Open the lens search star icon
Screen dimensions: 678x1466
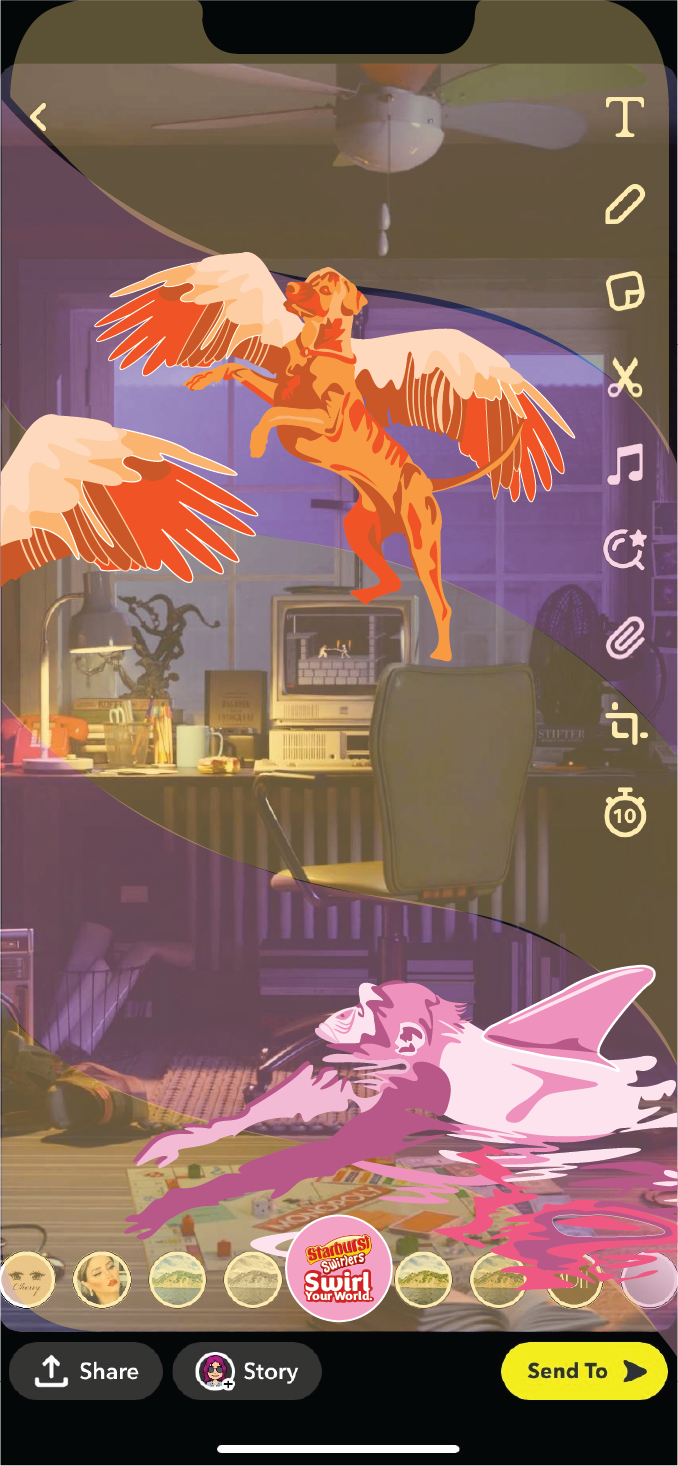[626, 550]
